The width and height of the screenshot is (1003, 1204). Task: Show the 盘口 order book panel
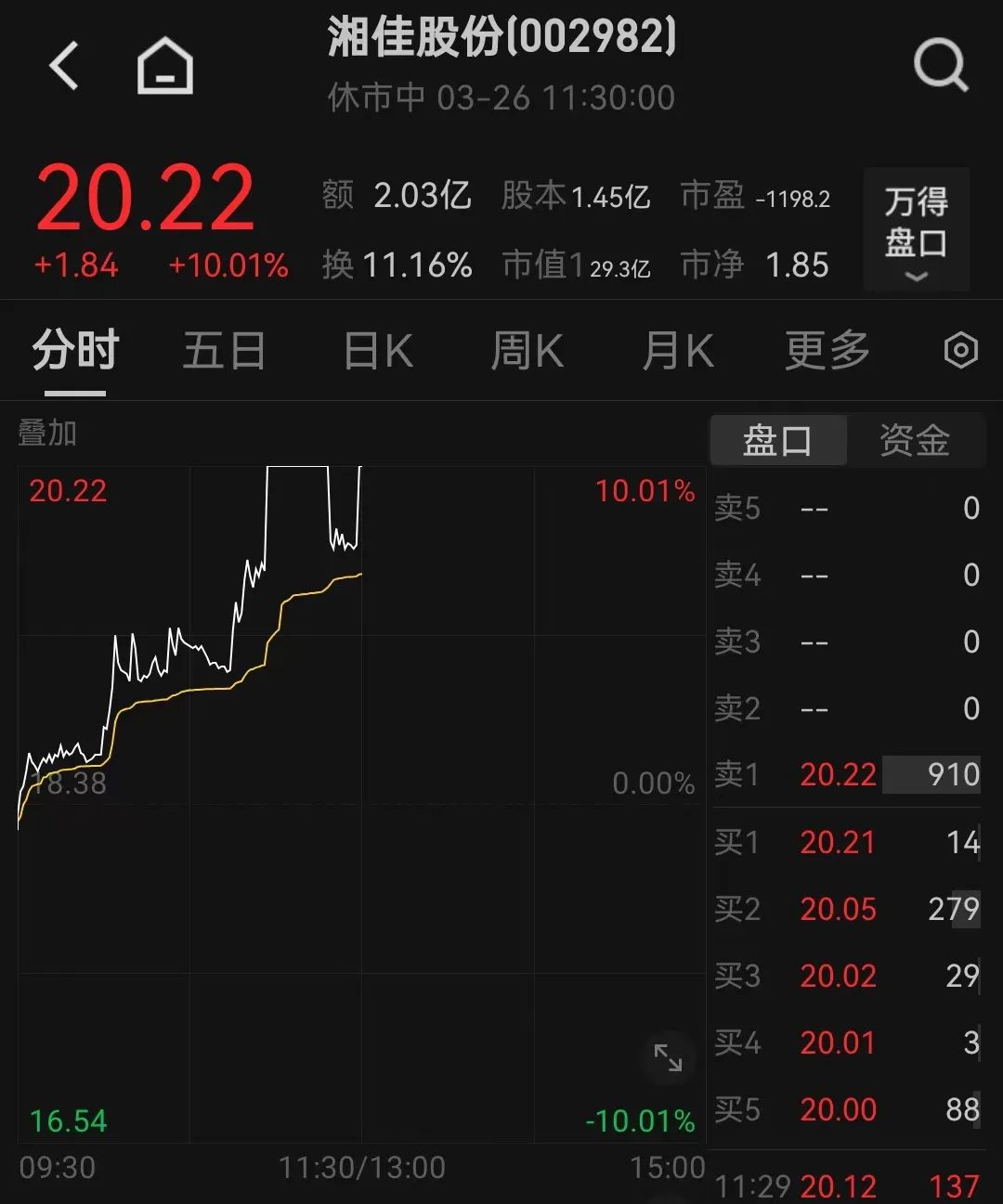pos(777,440)
